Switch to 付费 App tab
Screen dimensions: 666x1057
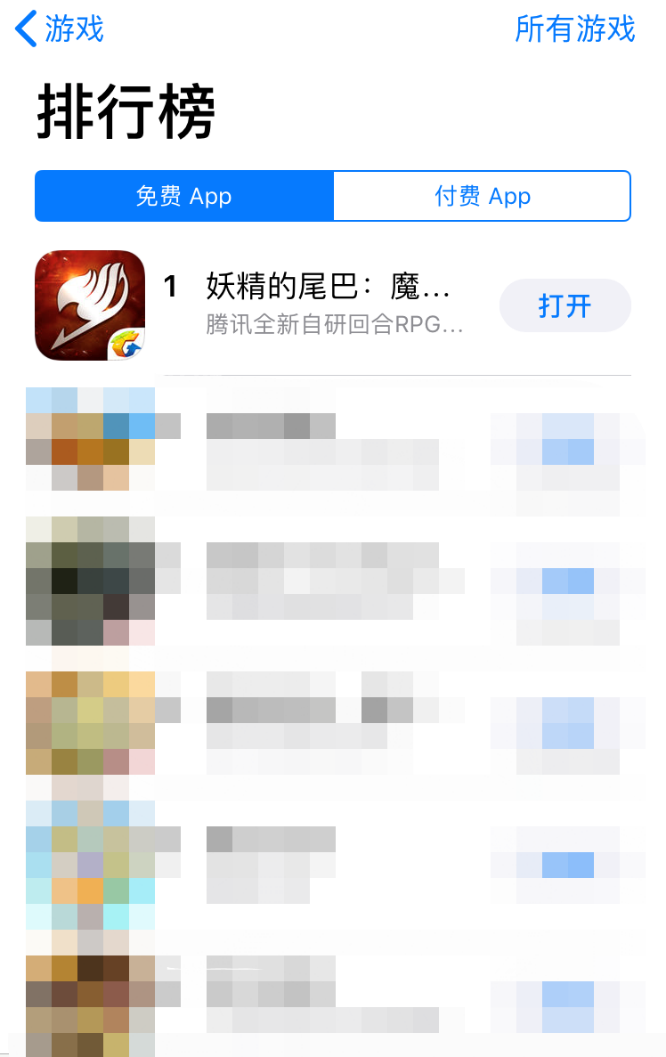(481, 196)
